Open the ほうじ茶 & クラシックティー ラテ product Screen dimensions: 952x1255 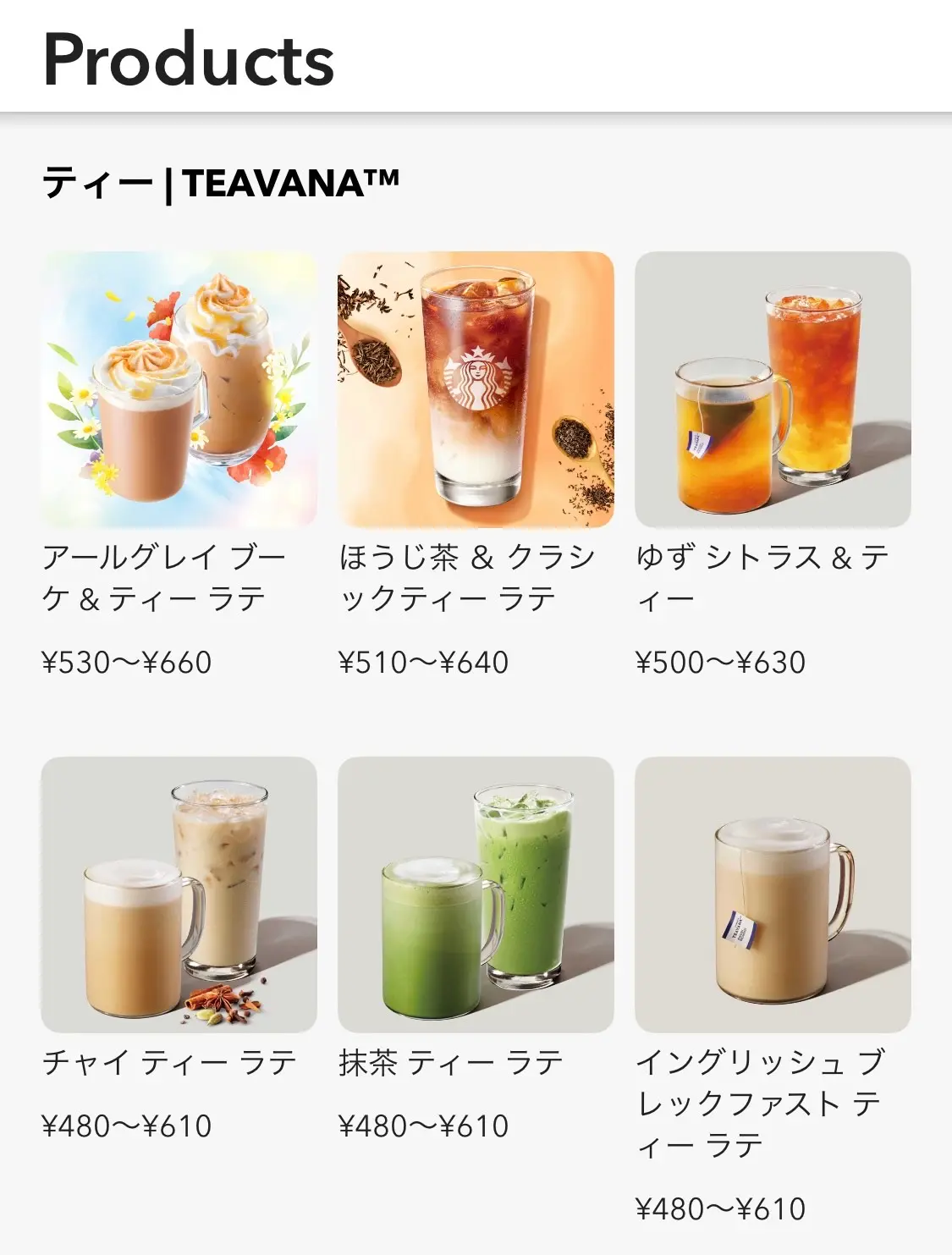click(x=476, y=389)
